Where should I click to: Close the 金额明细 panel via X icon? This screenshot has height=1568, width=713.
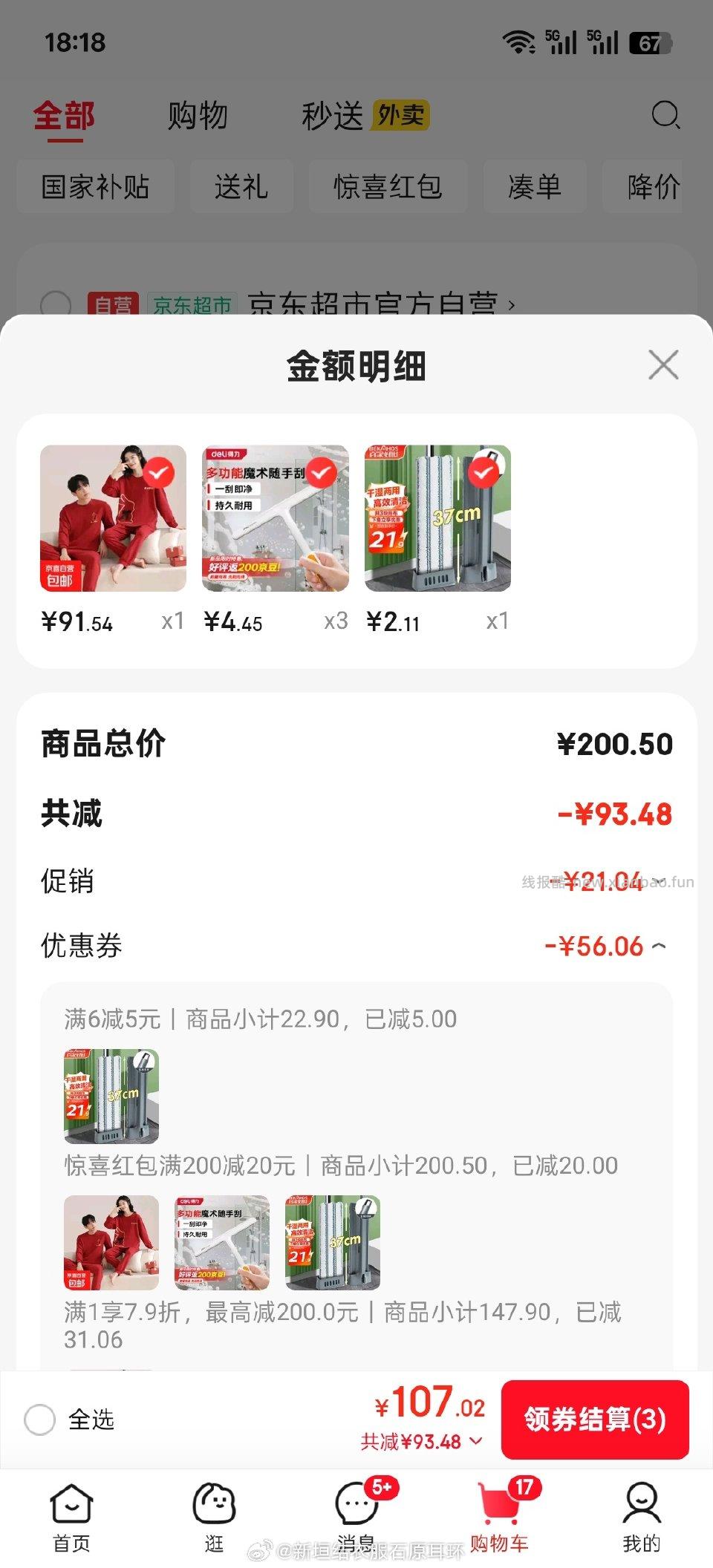[663, 365]
